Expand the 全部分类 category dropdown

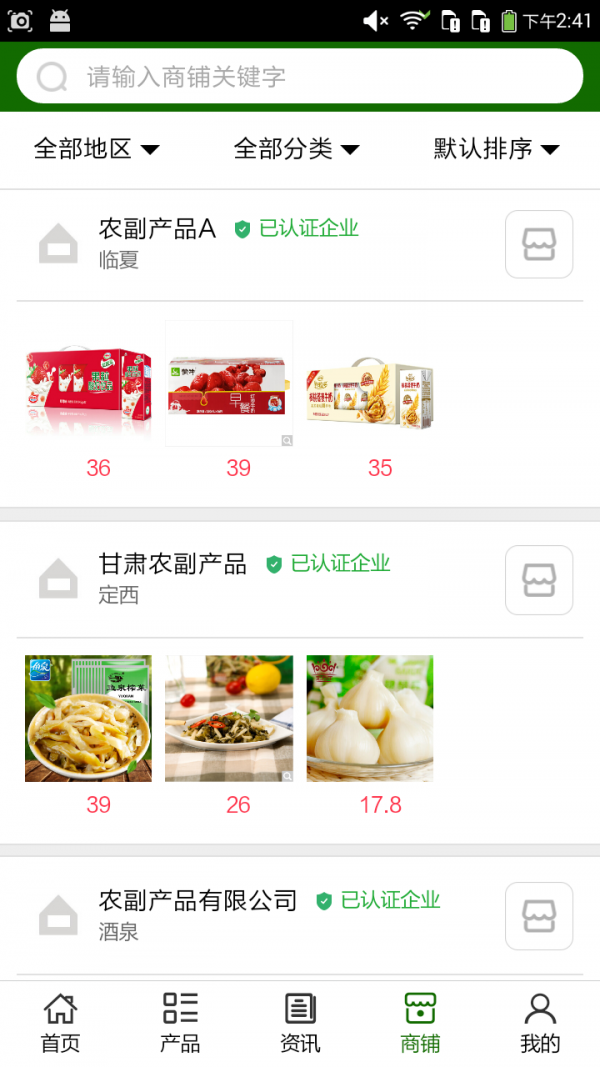click(x=296, y=149)
